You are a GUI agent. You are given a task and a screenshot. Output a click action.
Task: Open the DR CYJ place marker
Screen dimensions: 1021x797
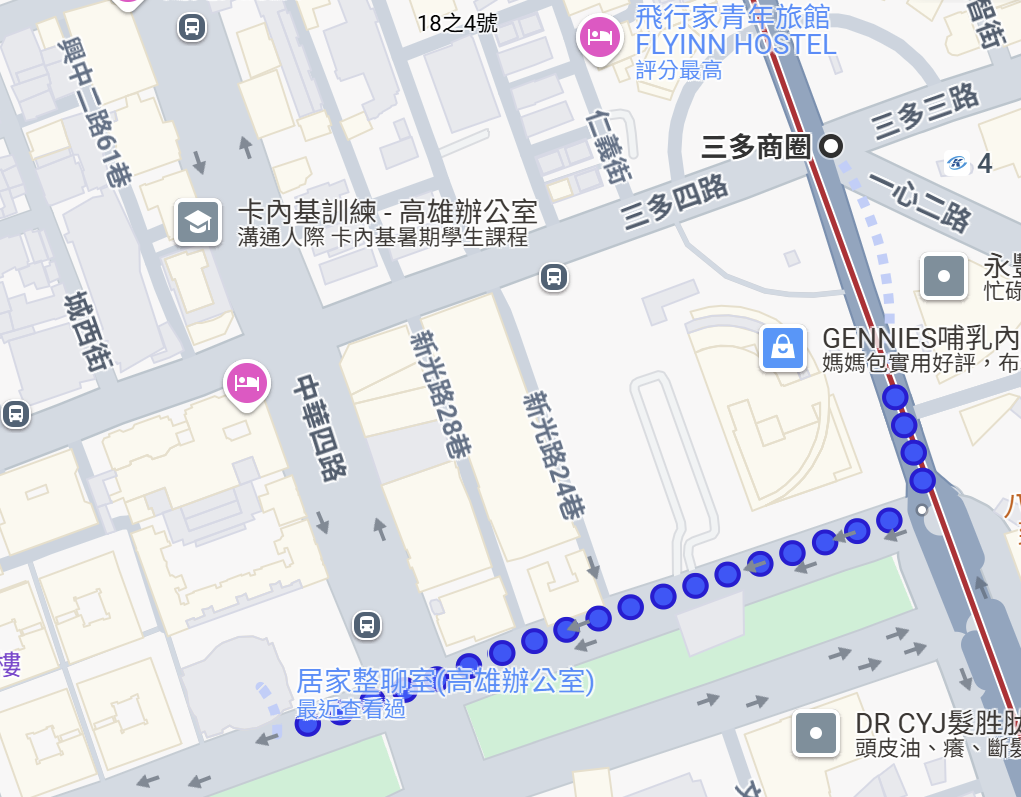point(816,733)
